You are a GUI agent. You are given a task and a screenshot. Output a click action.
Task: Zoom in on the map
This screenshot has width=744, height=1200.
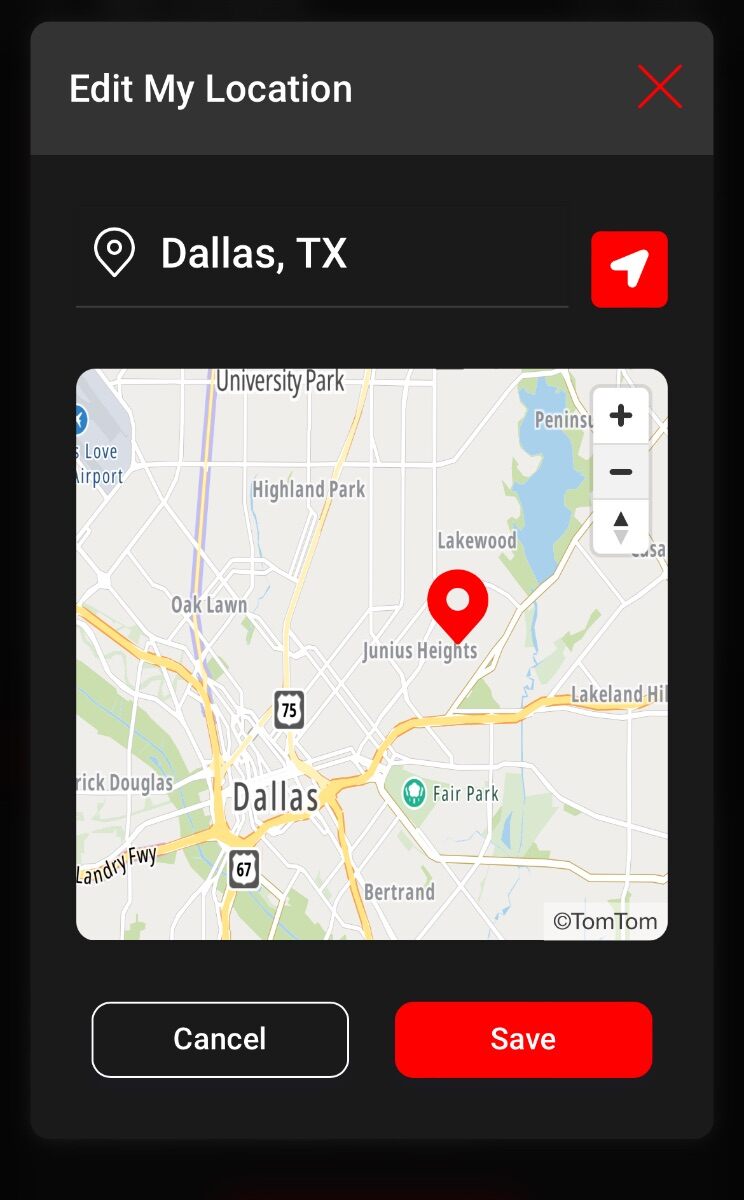pos(621,416)
